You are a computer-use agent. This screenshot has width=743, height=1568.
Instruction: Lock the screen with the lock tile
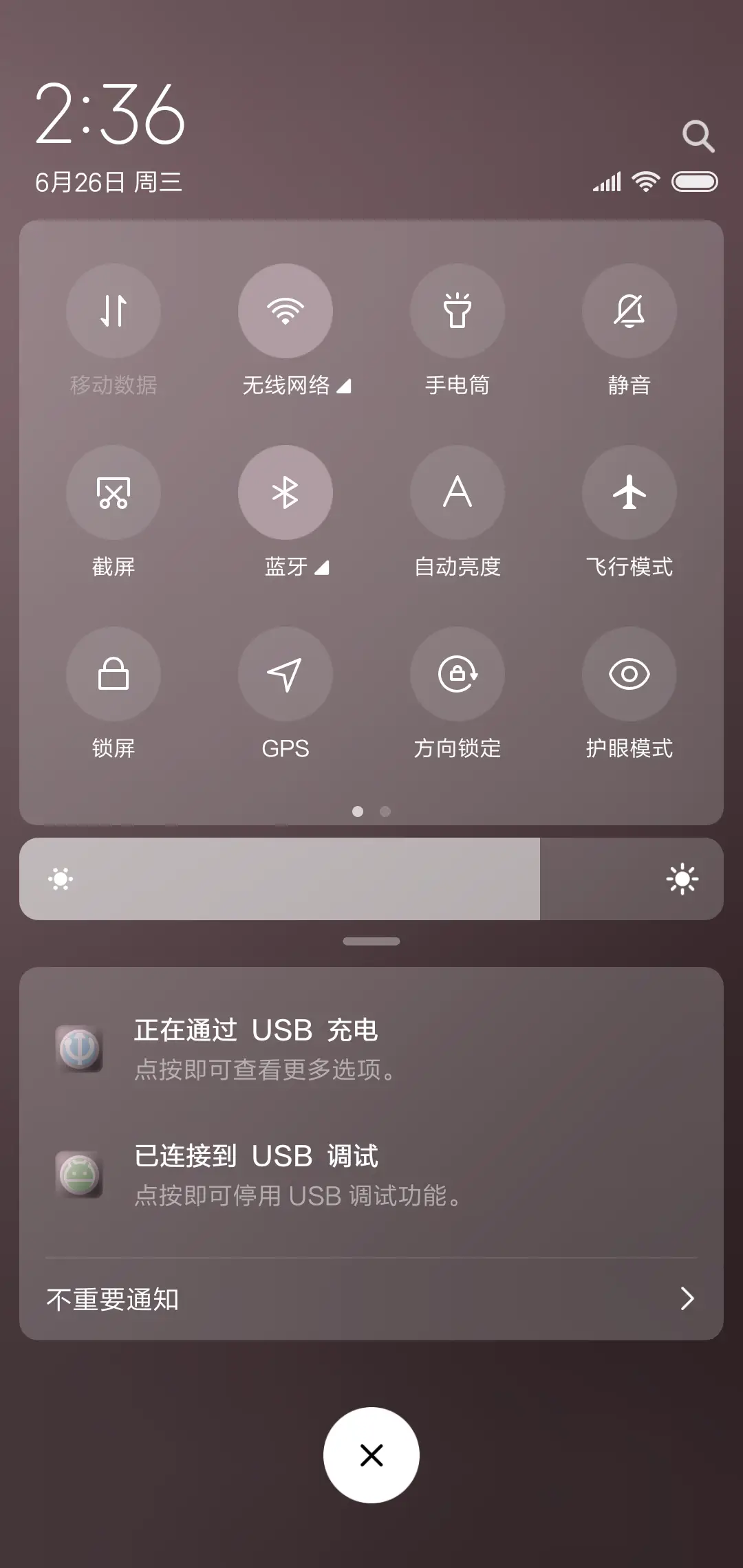point(114,675)
